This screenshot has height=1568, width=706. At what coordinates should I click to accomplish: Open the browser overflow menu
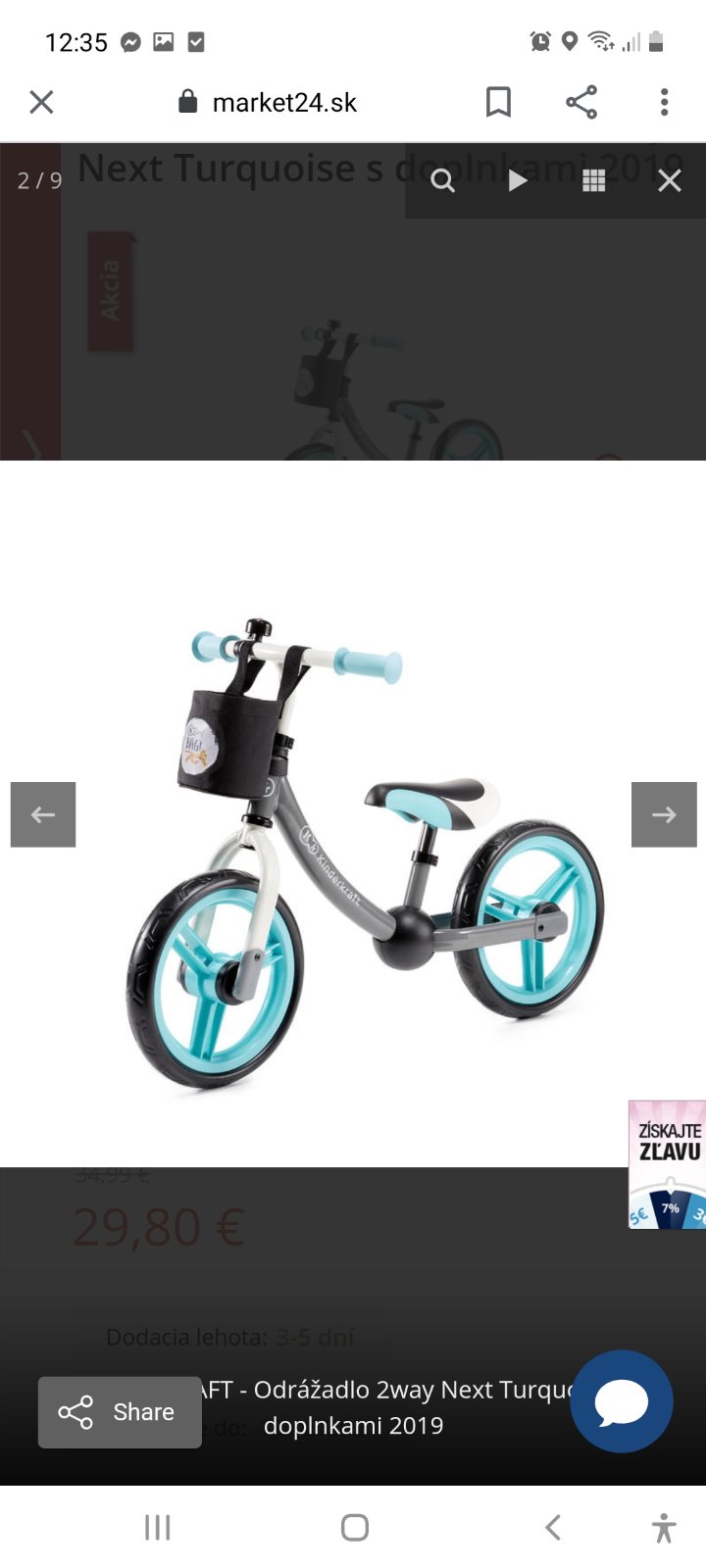pos(664,102)
